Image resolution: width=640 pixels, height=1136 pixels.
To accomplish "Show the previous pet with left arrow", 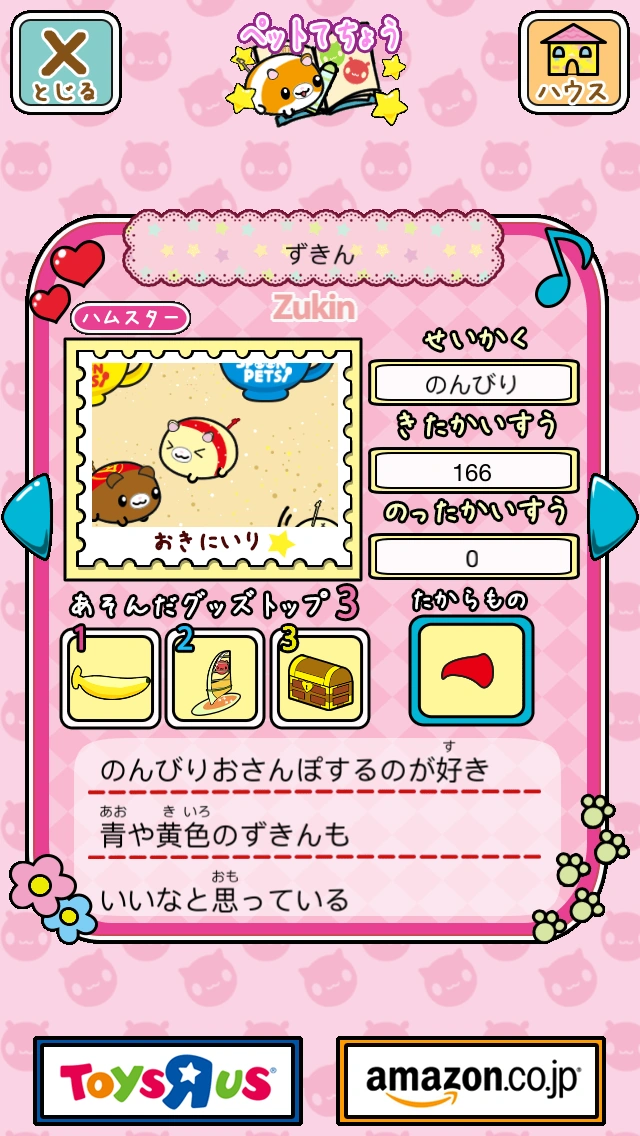I will point(26,514).
